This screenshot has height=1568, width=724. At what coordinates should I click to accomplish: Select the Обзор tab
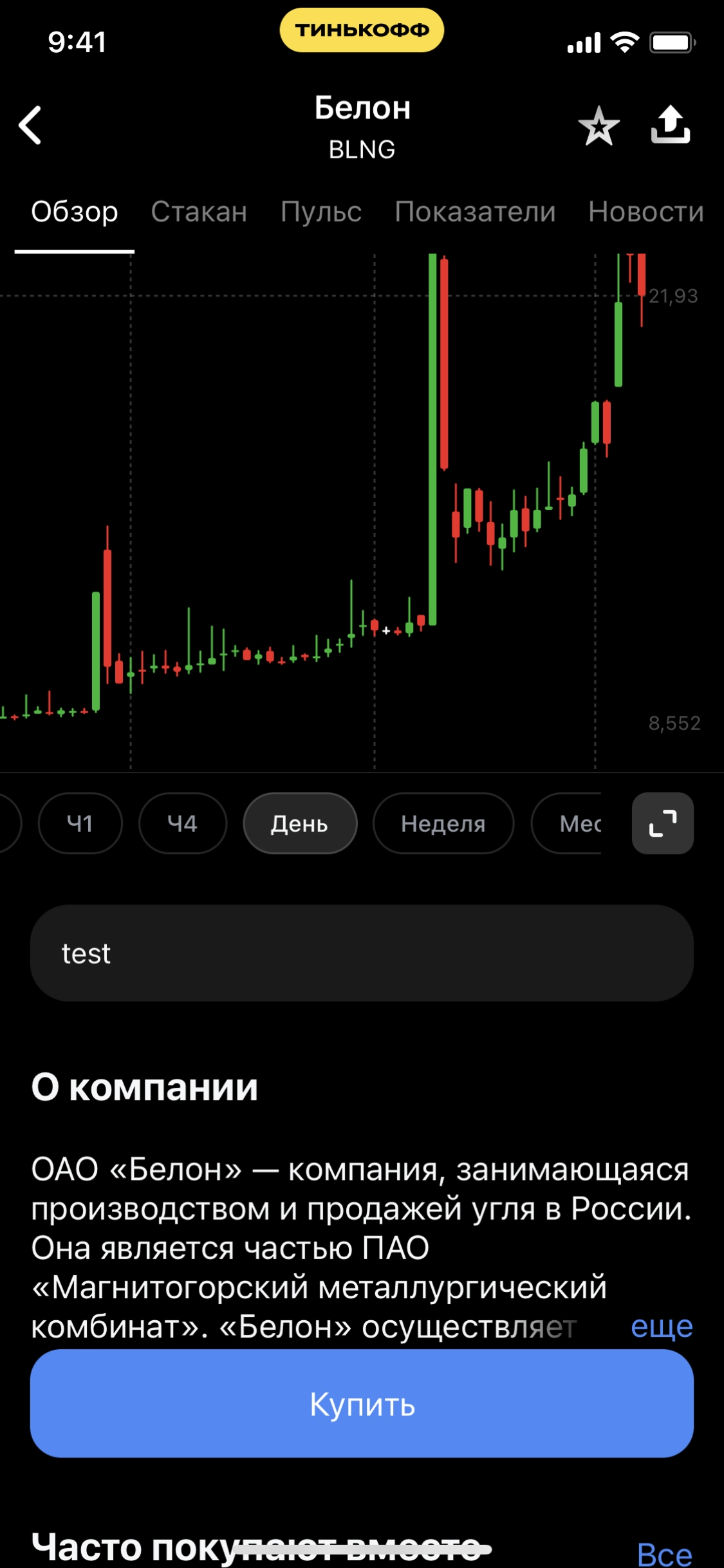(x=75, y=212)
